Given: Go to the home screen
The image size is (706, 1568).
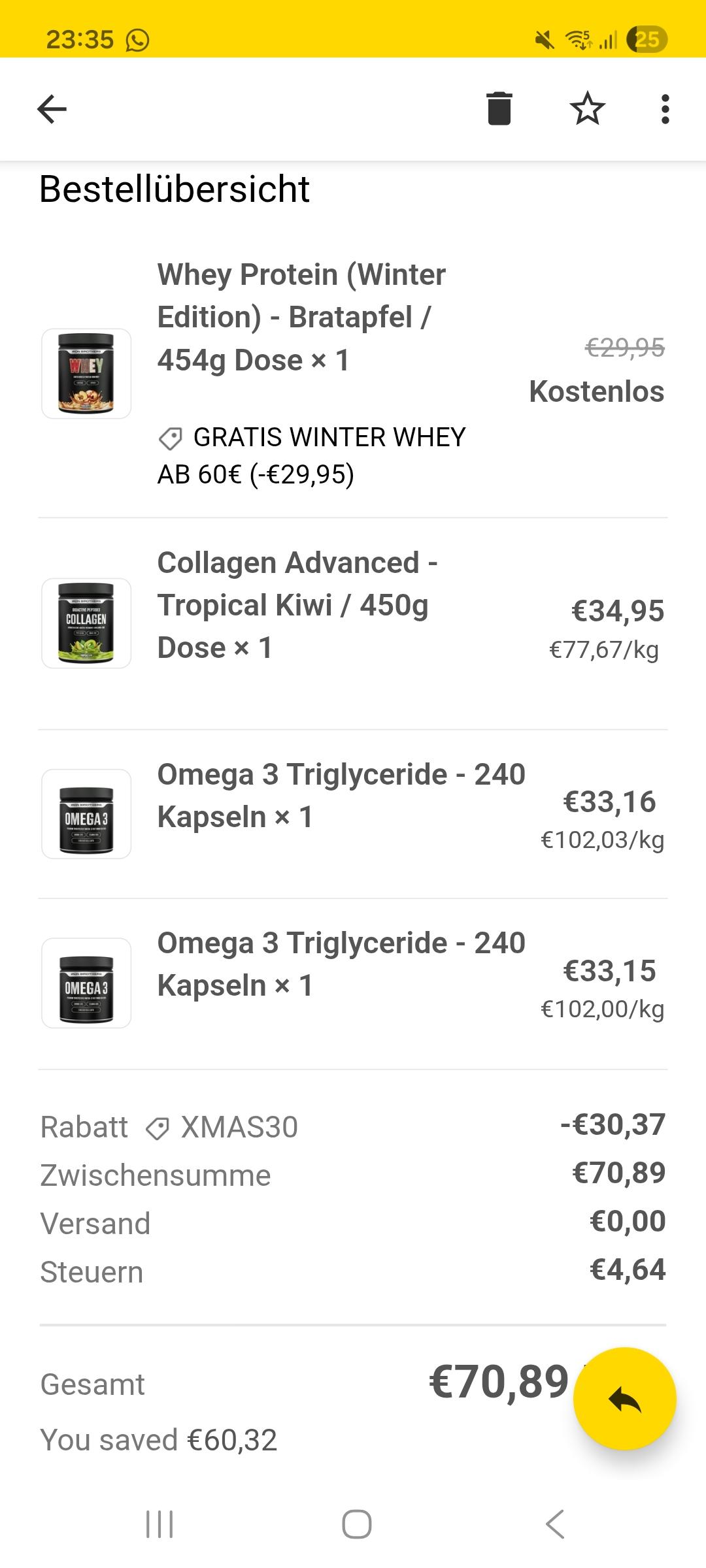Looking at the screenshot, I should point(356,1524).
